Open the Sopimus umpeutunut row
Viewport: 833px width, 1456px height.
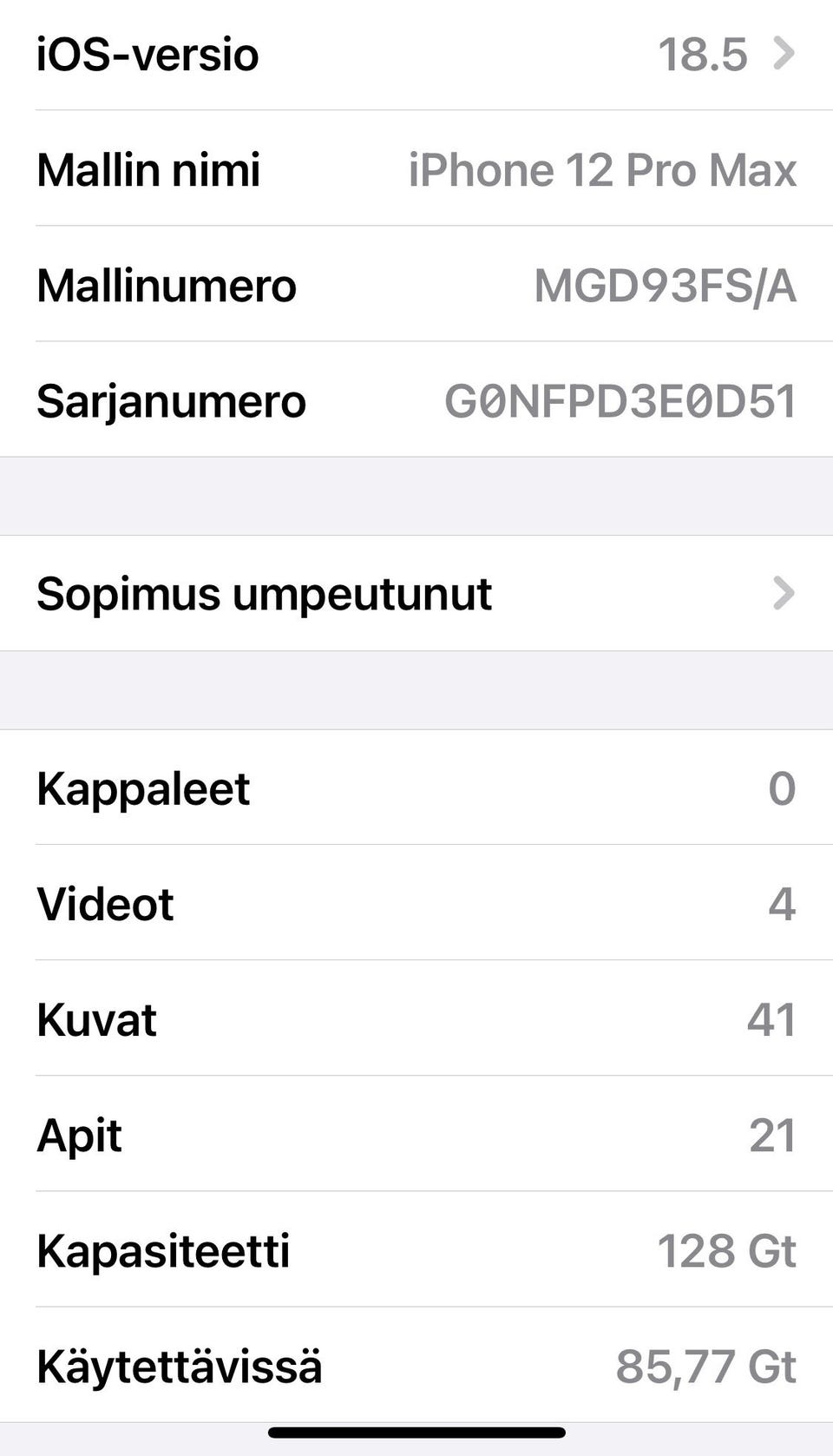416,594
